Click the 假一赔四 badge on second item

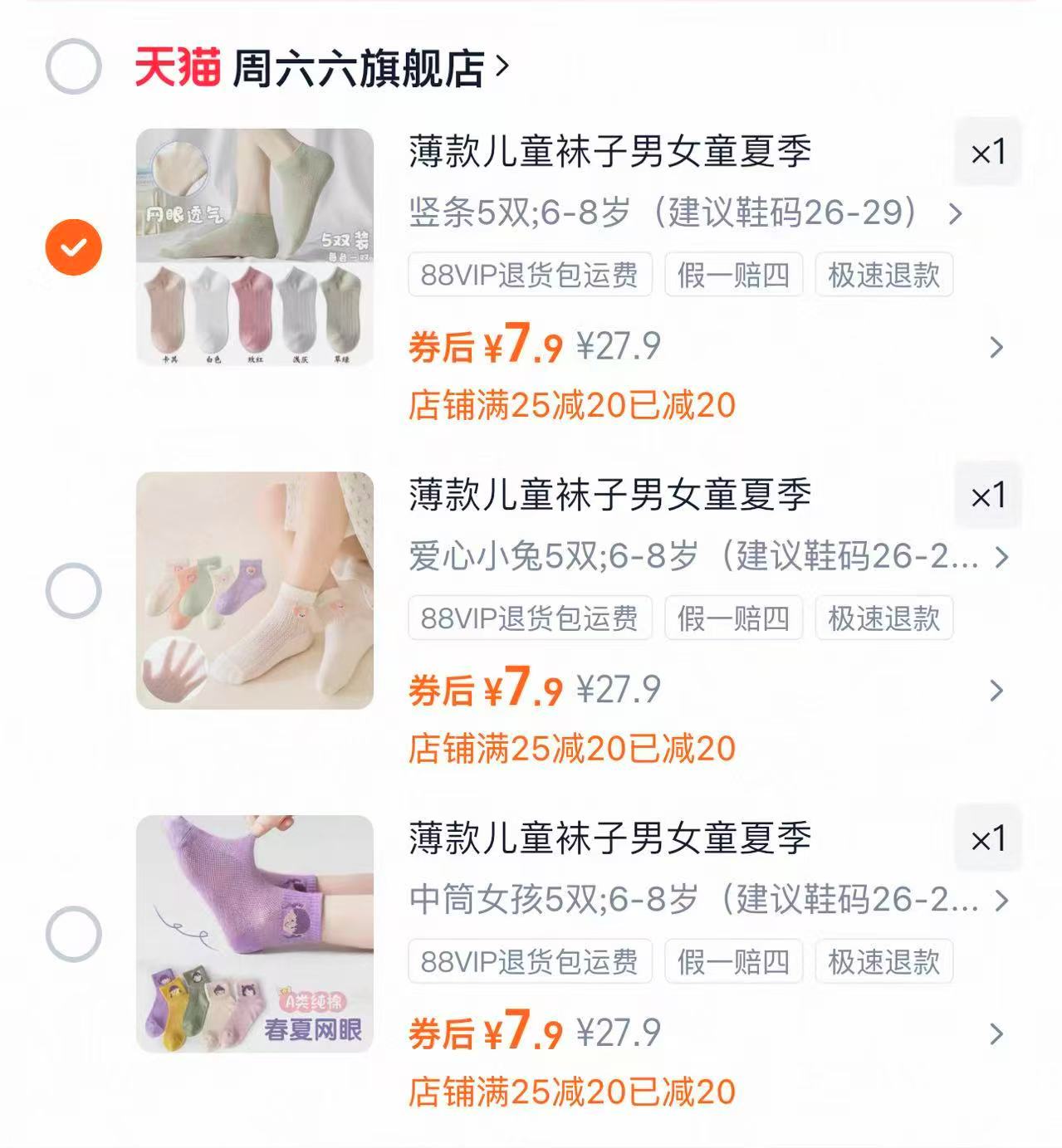click(x=733, y=618)
